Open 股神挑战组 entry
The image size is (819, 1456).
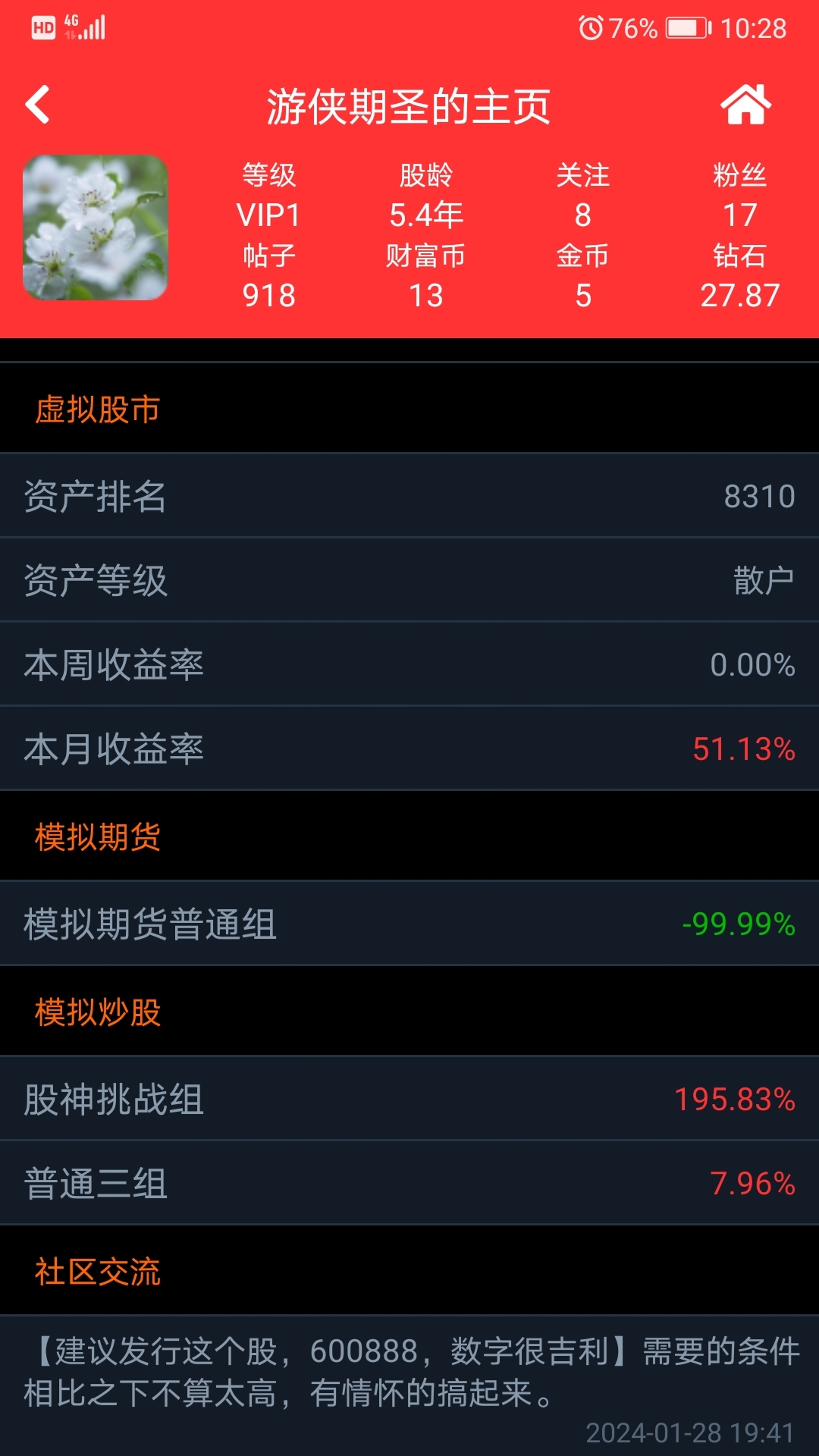tap(409, 1099)
